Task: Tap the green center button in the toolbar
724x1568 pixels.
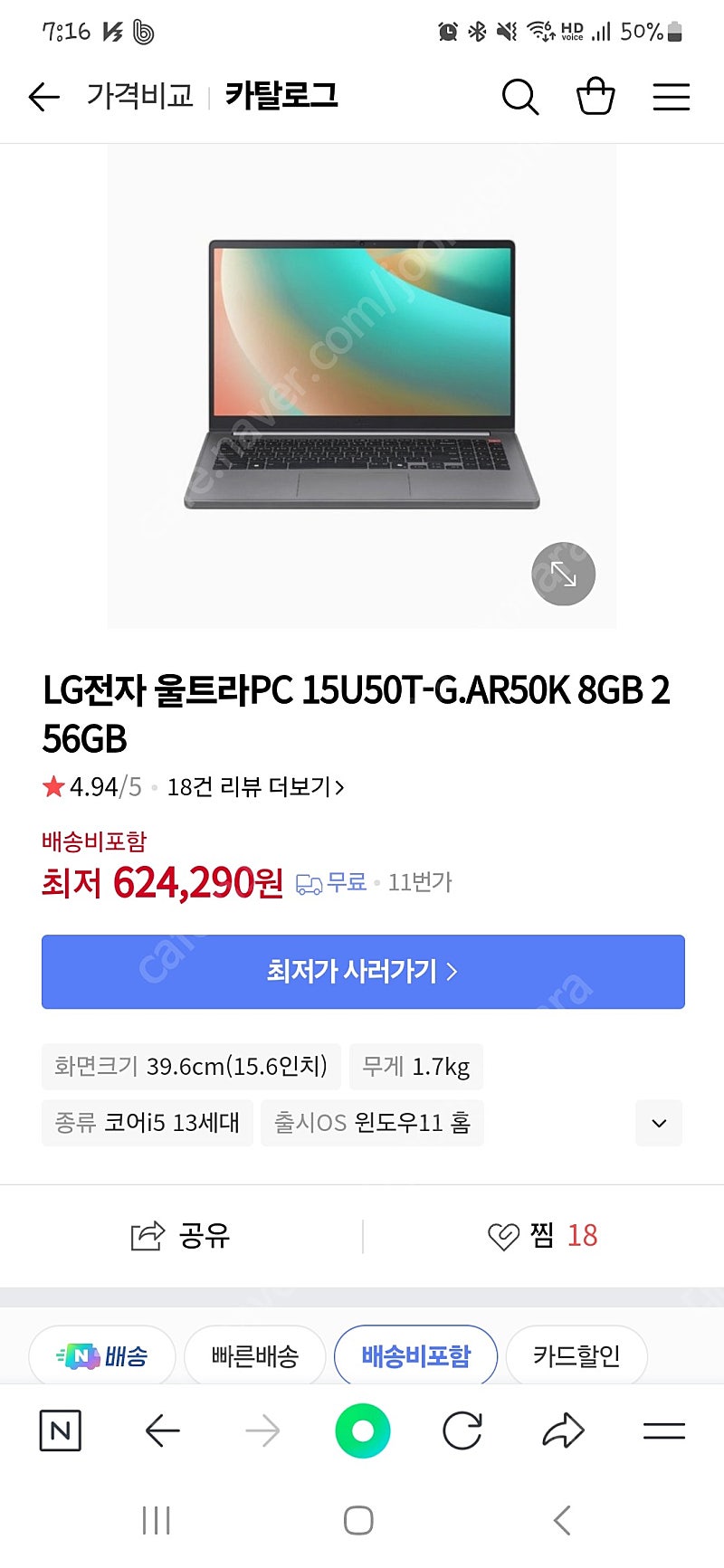Action: point(362,1430)
